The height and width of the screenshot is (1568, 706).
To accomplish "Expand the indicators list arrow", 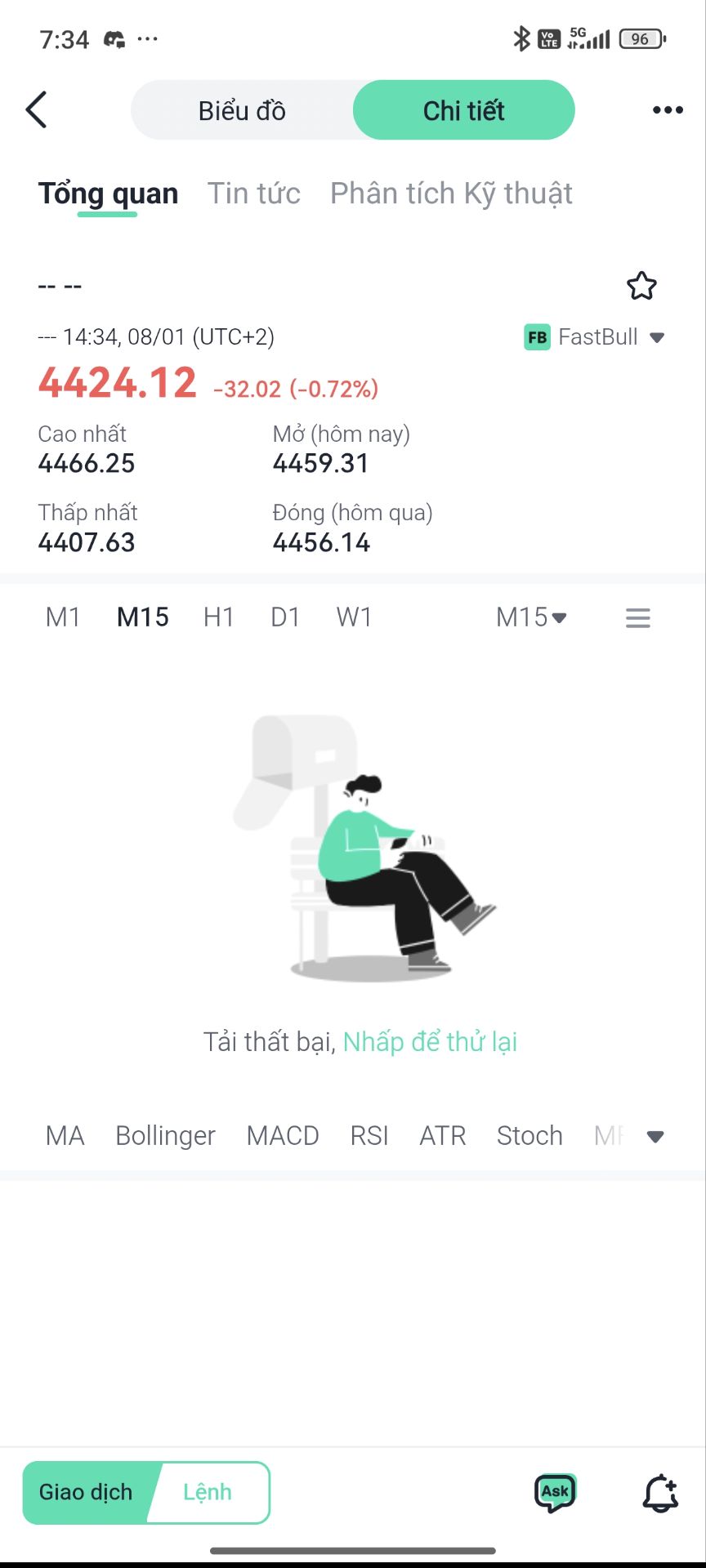I will click(655, 1136).
